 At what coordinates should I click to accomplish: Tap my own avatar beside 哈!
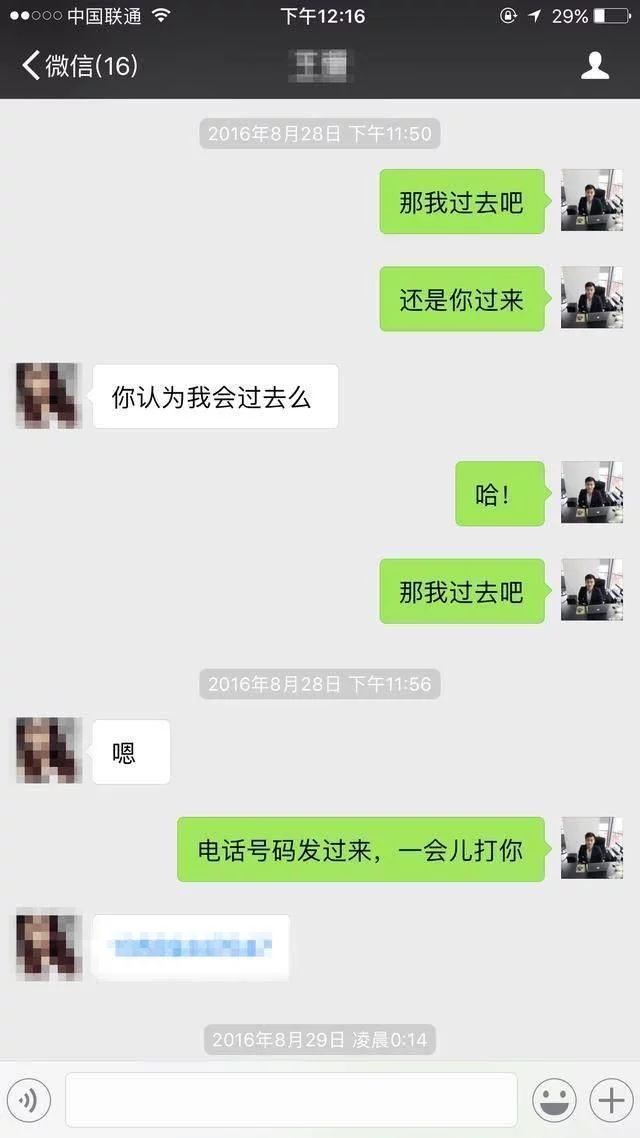(591, 493)
